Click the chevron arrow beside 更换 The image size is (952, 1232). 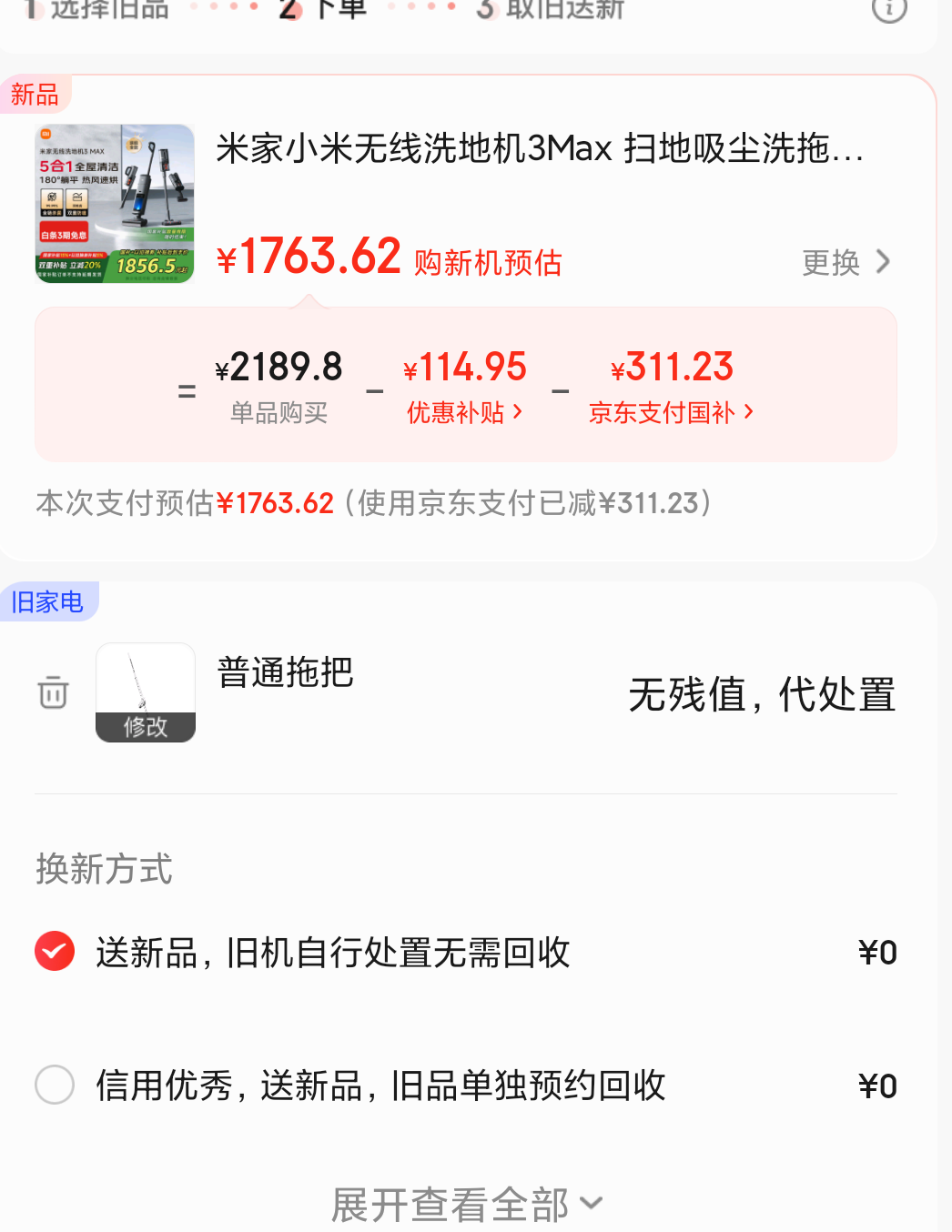coord(882,262)
